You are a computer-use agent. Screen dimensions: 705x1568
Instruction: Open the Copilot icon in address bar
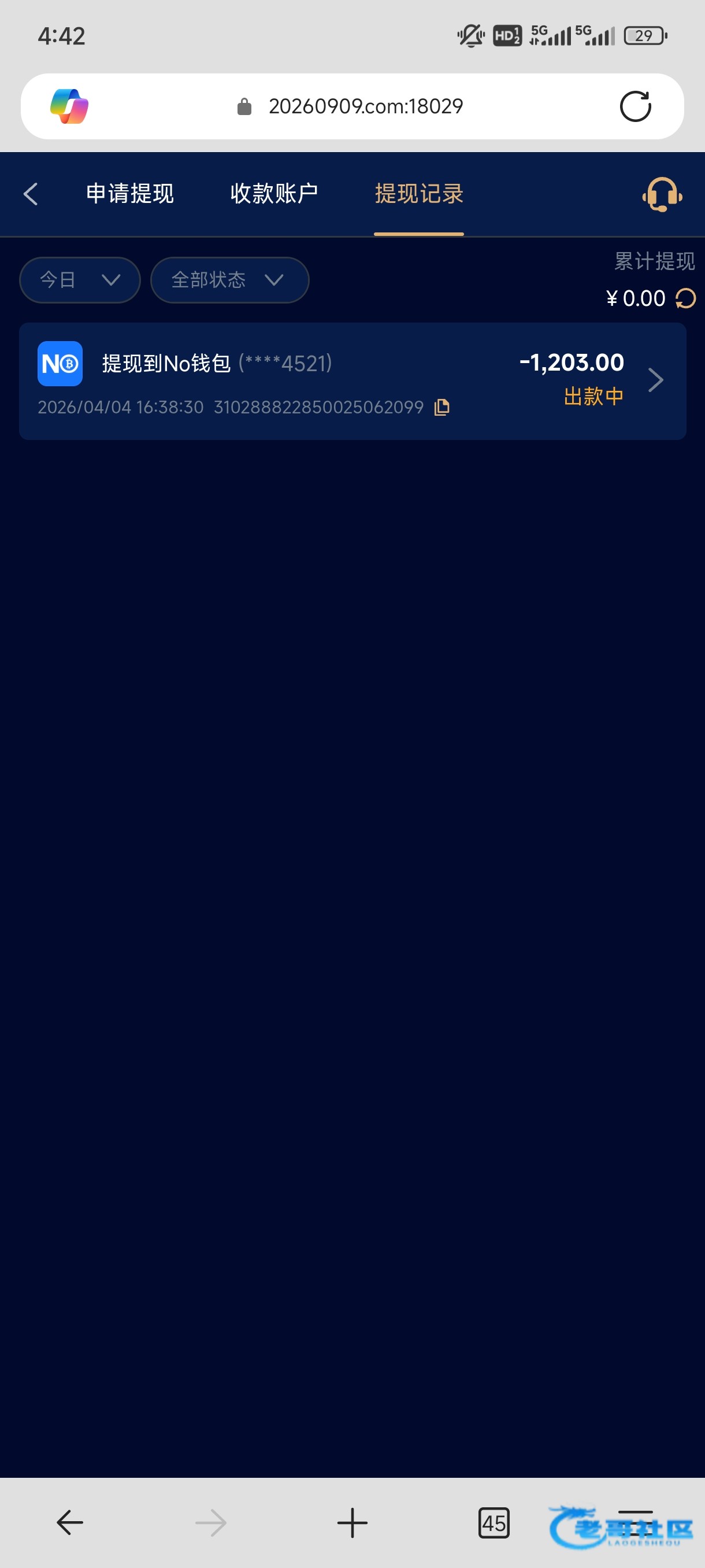[69, 106]
